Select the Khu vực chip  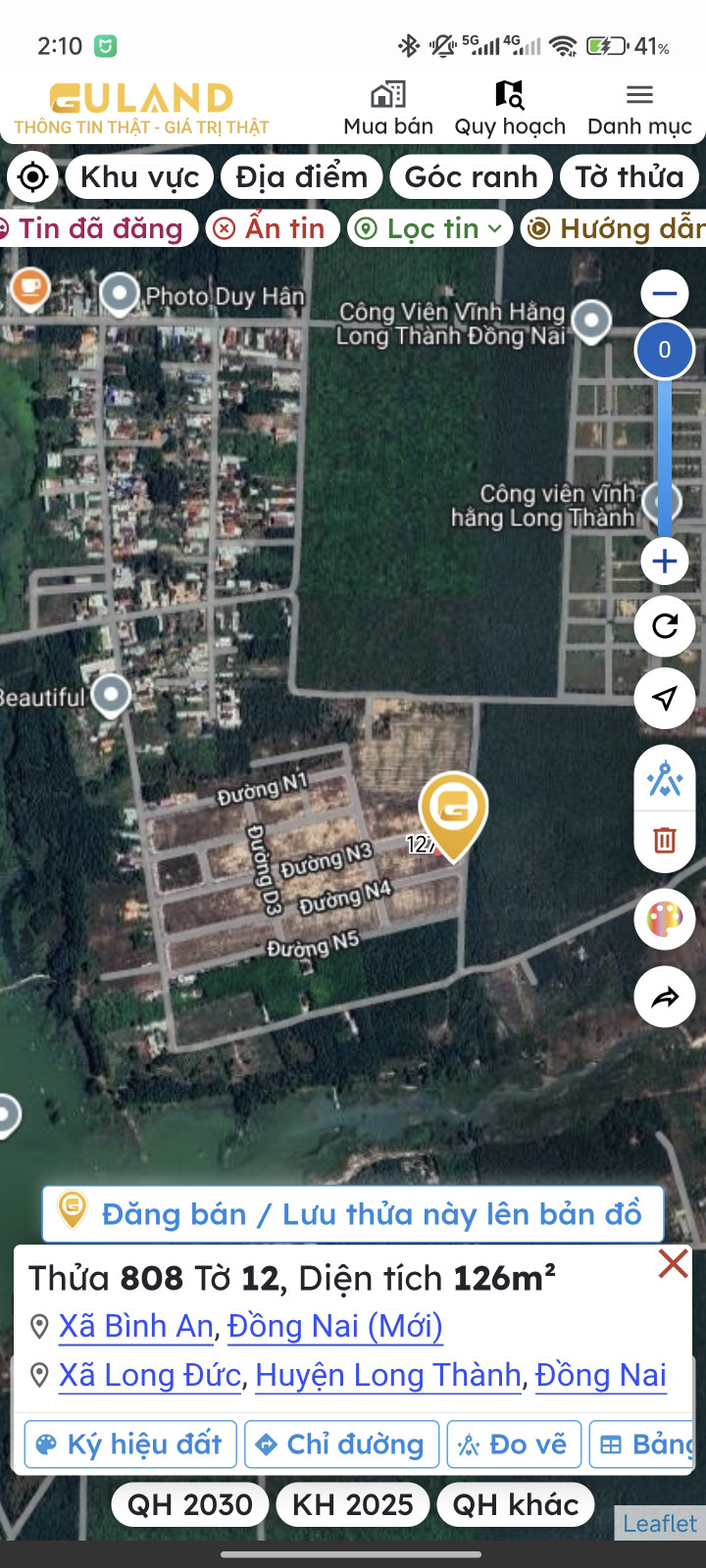pos(140,177)
